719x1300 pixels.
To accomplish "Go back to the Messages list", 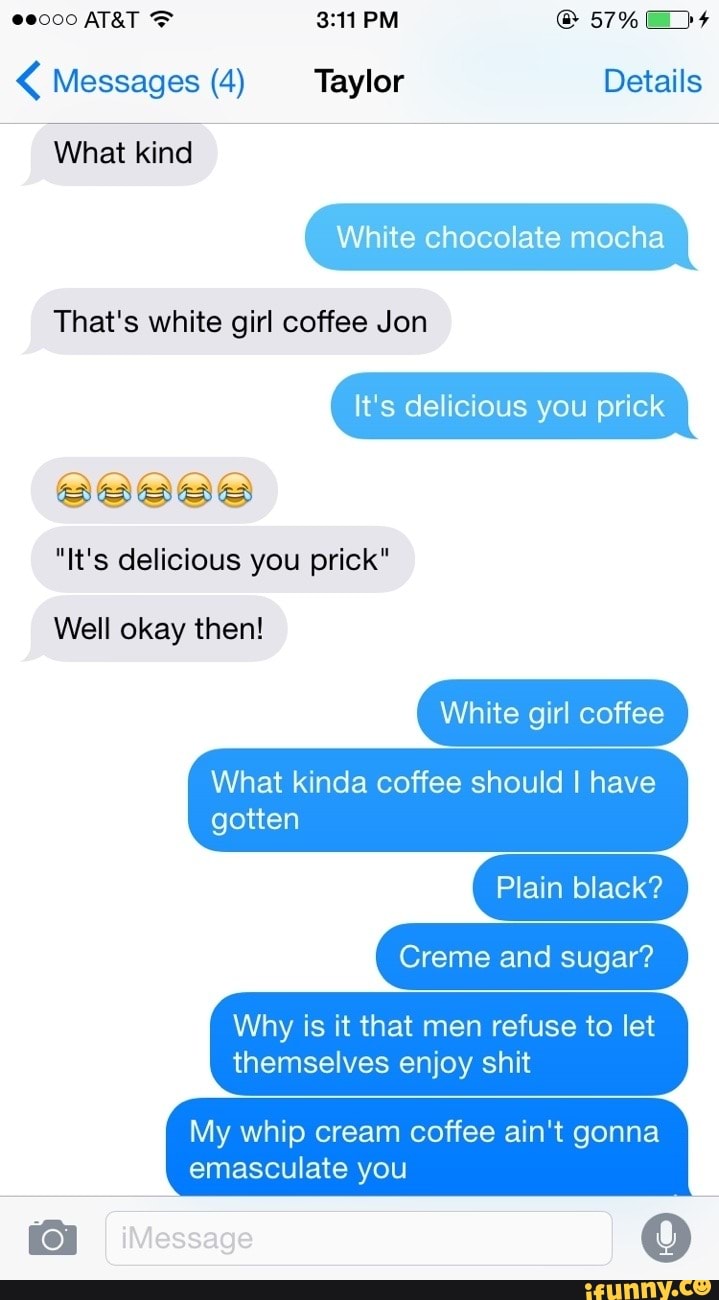I will [130, 81].
